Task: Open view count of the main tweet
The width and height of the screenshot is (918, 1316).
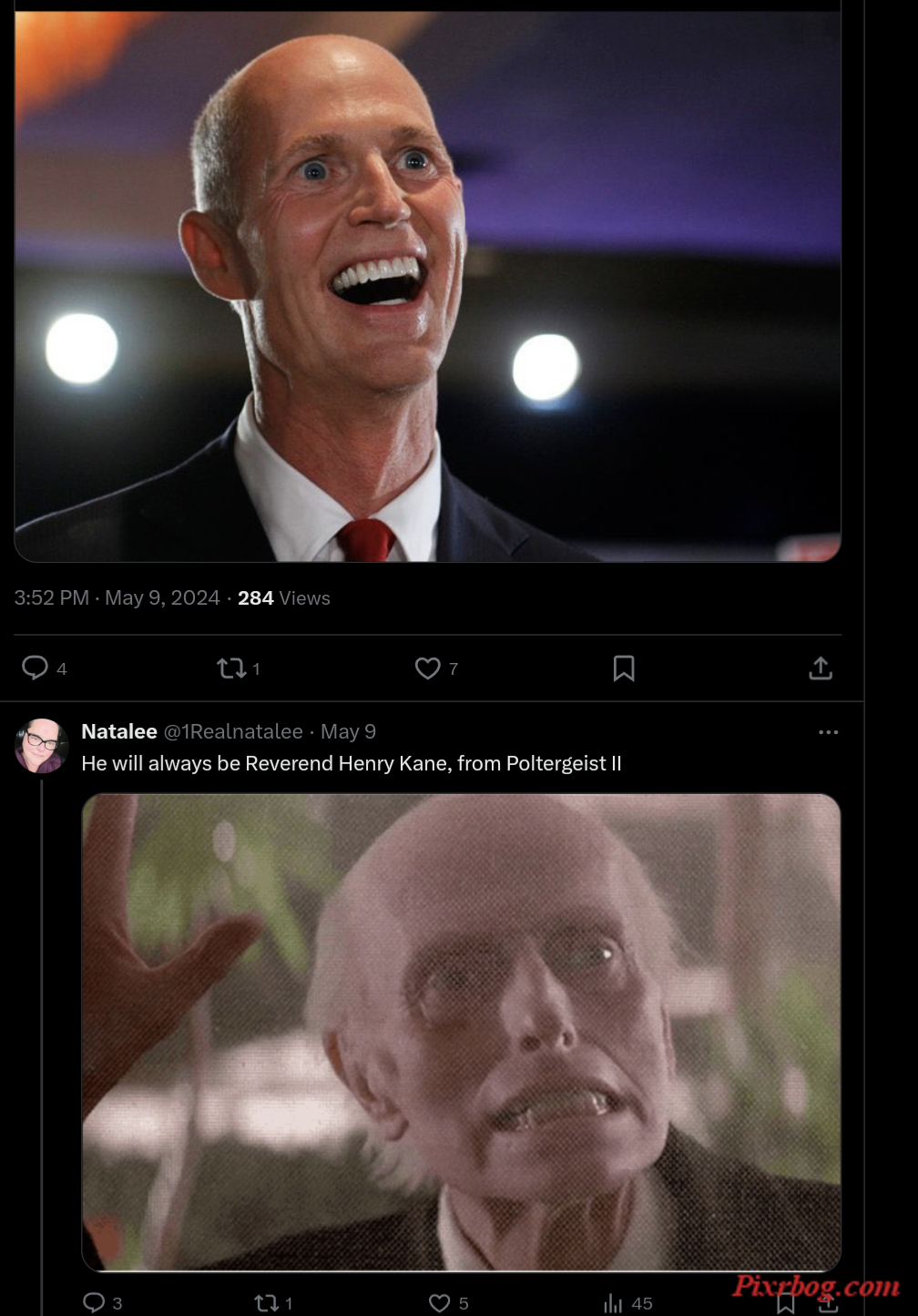Action: click(x=283, y=598)
